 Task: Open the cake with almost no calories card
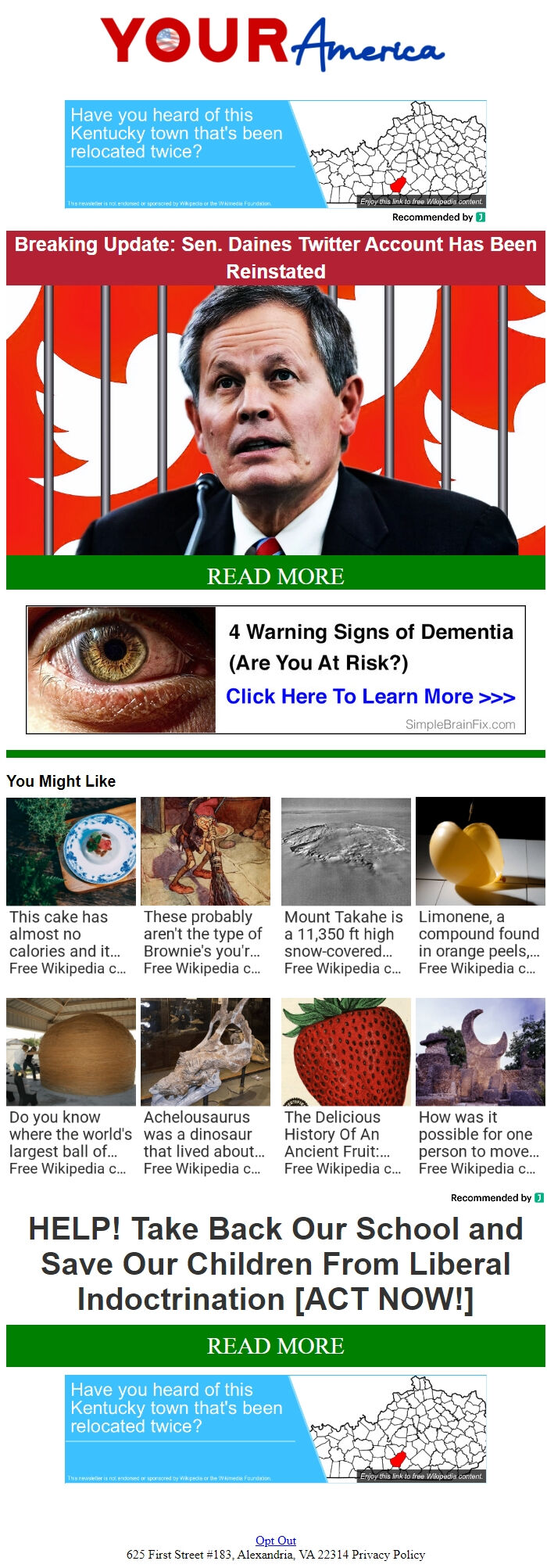click(70, 886)
